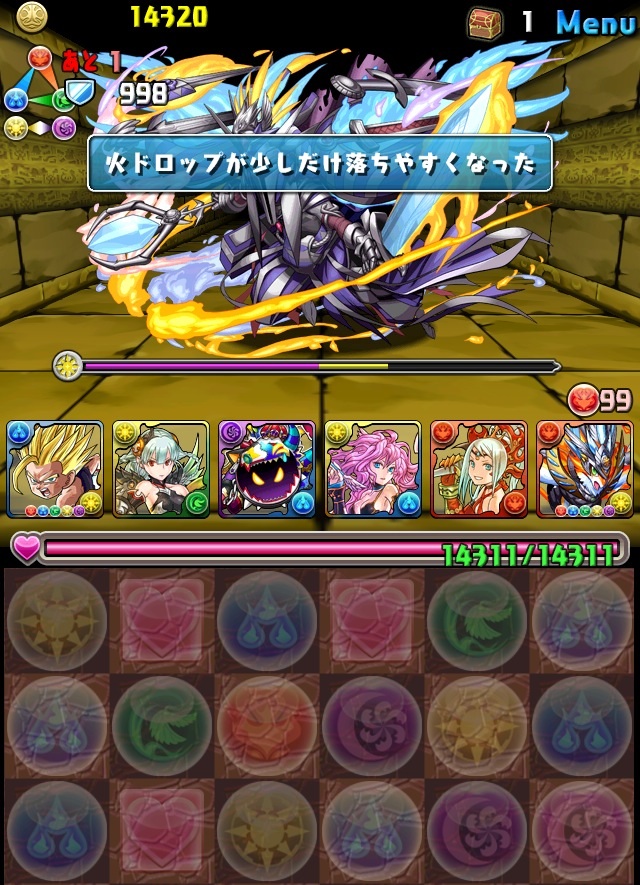Viewport: 640px width, 885px height.
Task: Select the blonde spiky-haired fighter monster
Action: pyautogui.click(x=55, y=468)
